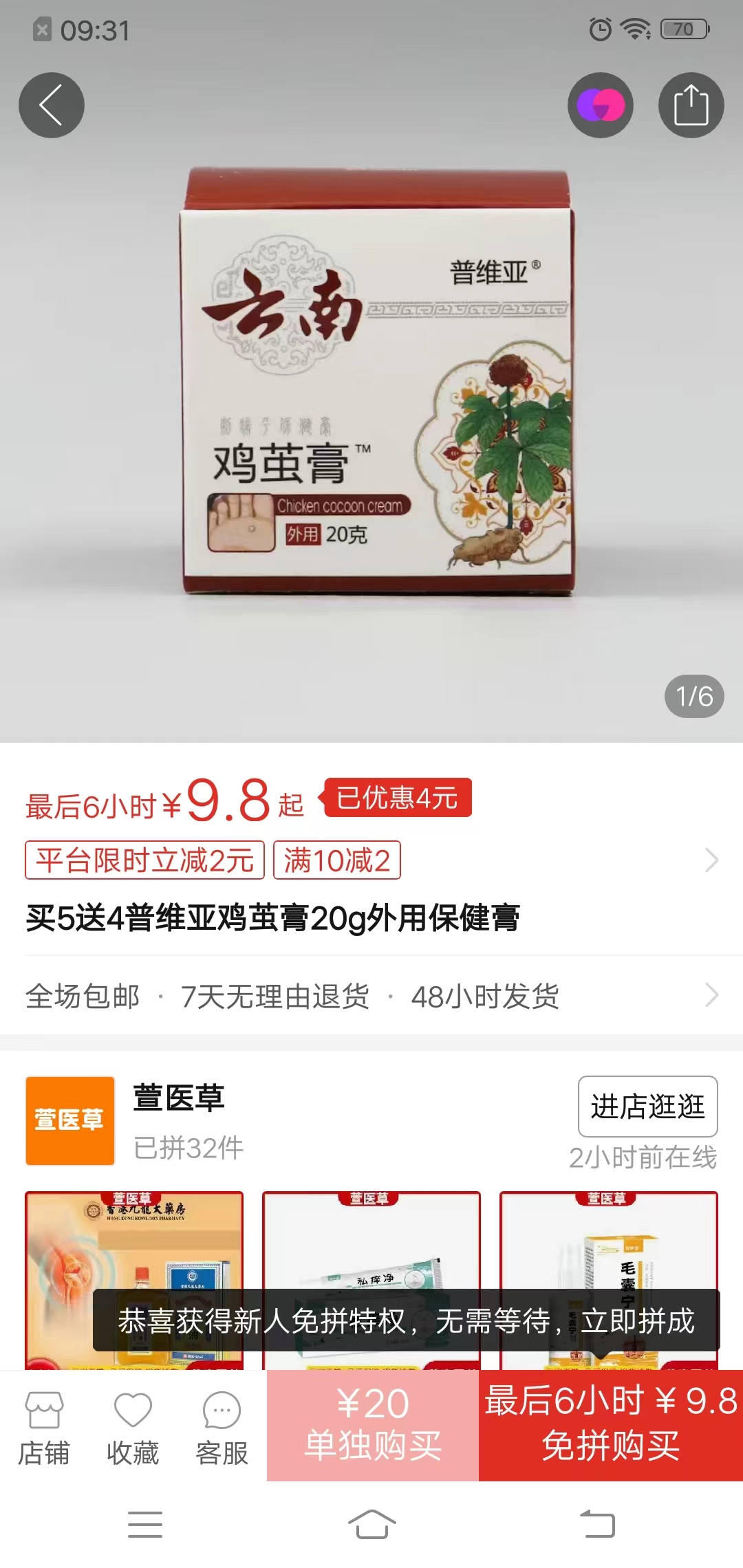Open the 私痒净 product card
743x1568 pixels.
coord(371,1245)
